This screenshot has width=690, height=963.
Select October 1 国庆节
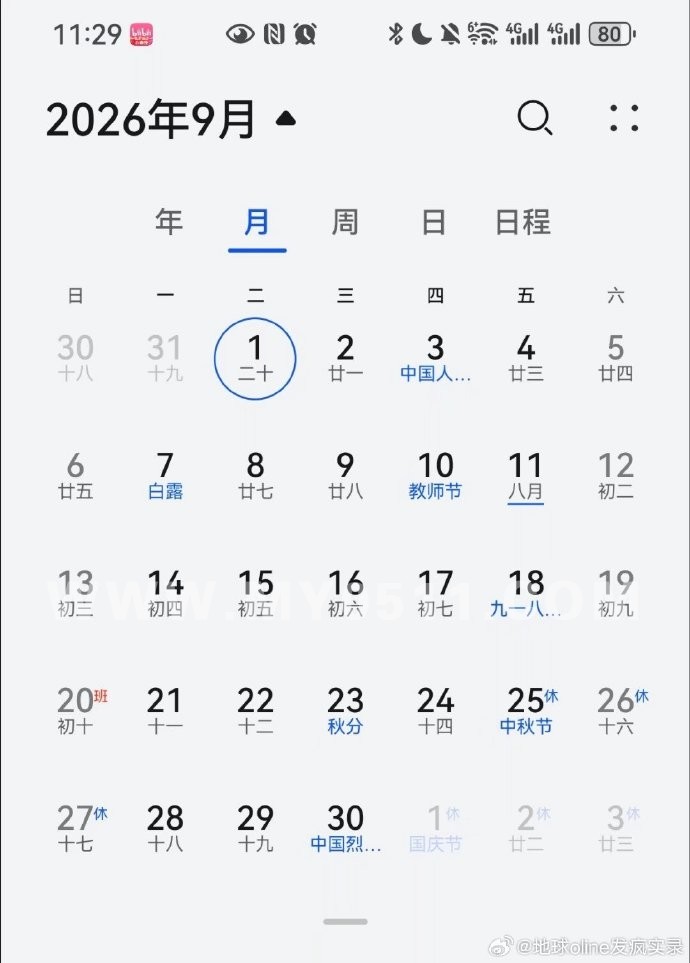pyautogui.click(x=435, y=828)
